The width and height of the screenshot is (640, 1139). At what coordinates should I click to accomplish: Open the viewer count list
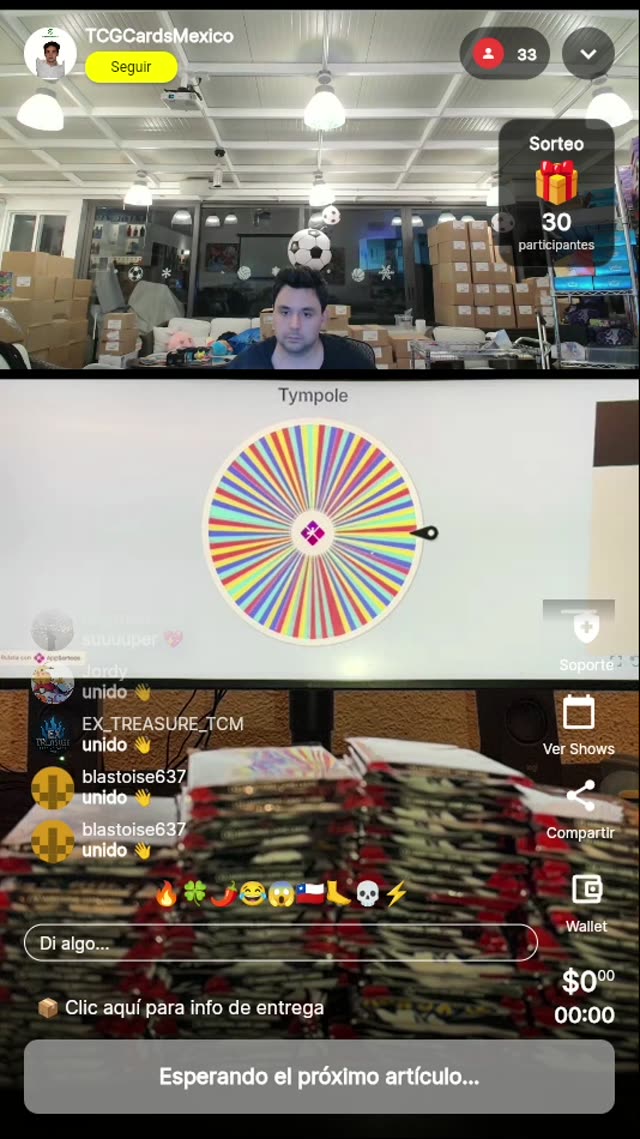click(x=505, y=54)
